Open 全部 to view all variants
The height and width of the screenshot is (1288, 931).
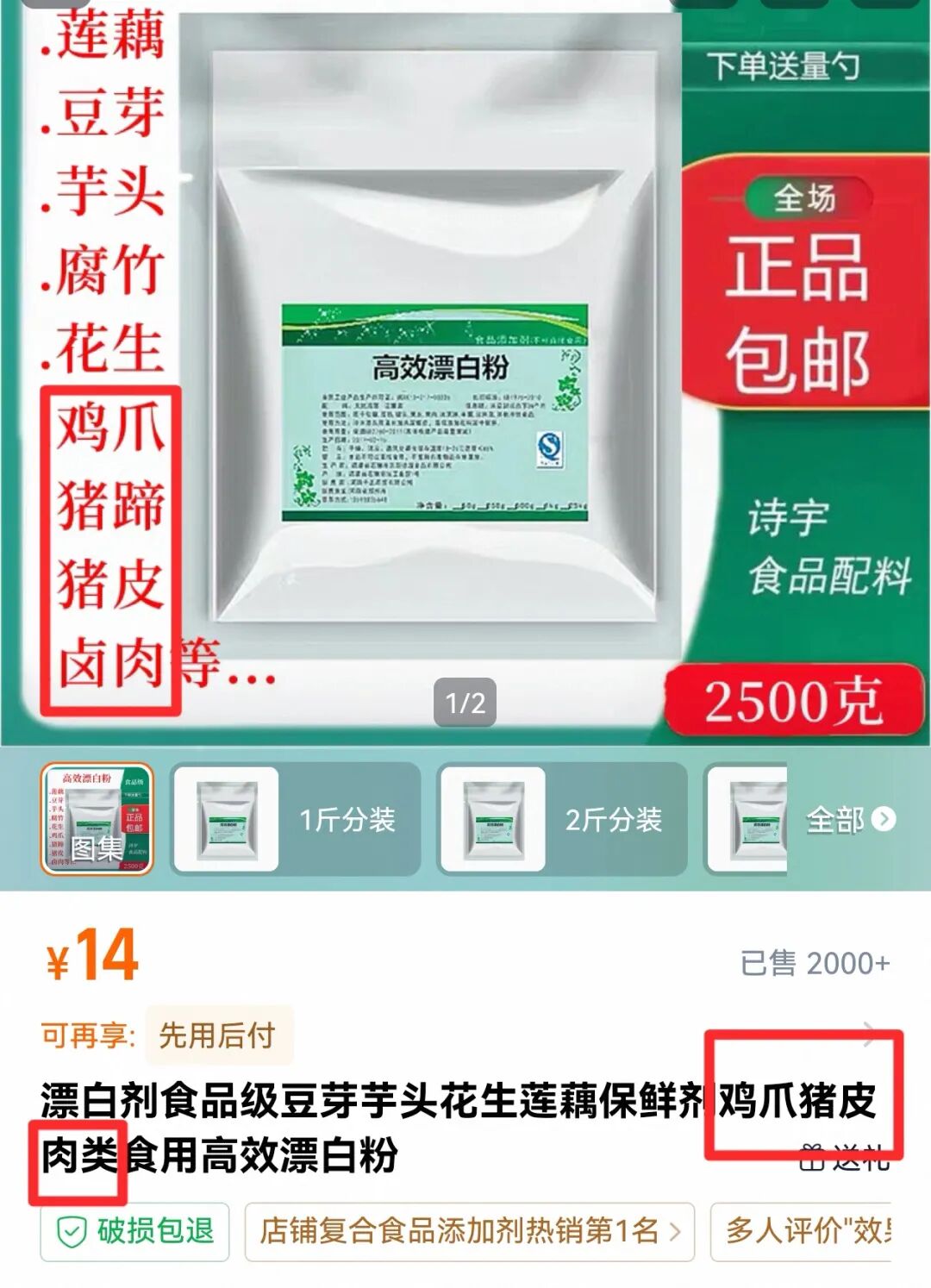pos(849,819)
